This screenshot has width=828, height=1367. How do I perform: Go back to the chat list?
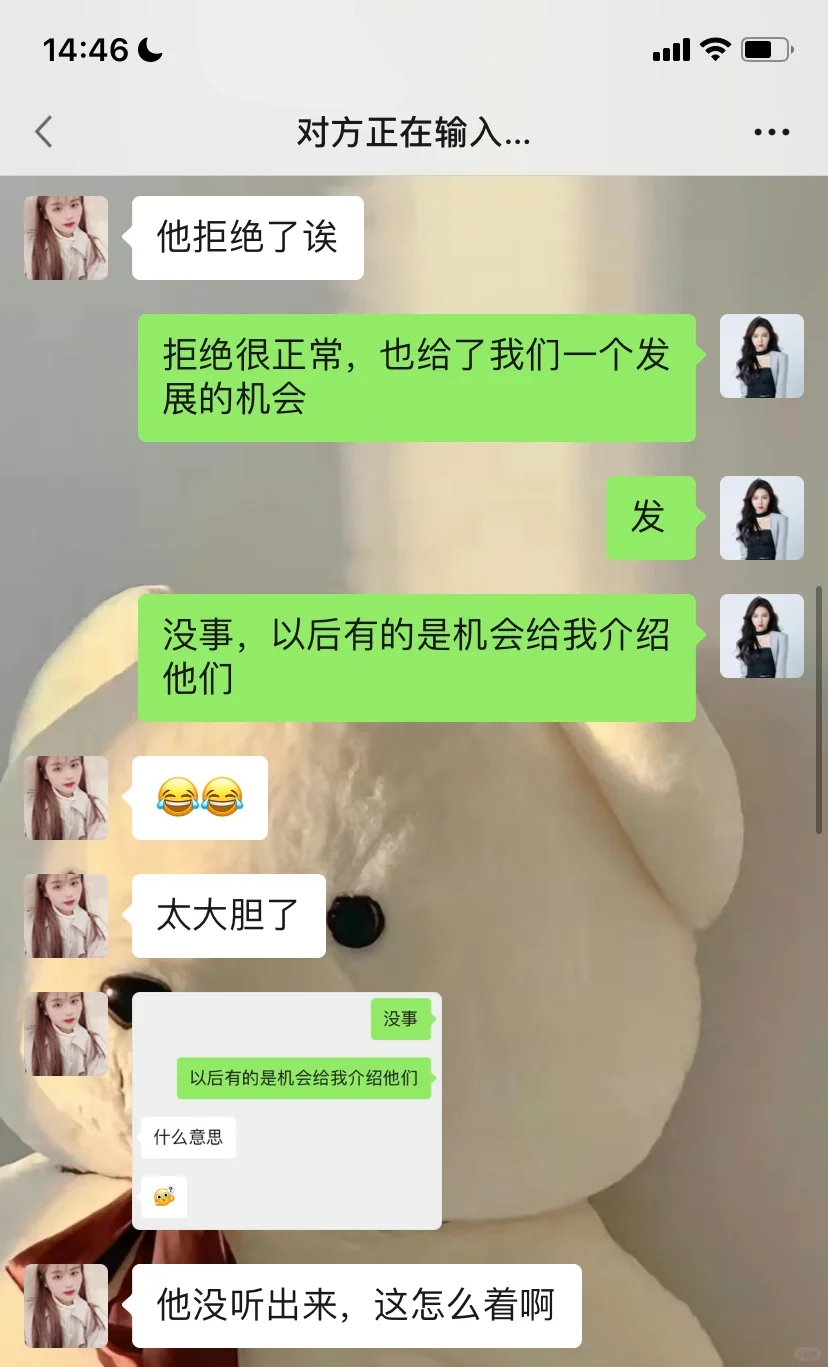(43, 132)
